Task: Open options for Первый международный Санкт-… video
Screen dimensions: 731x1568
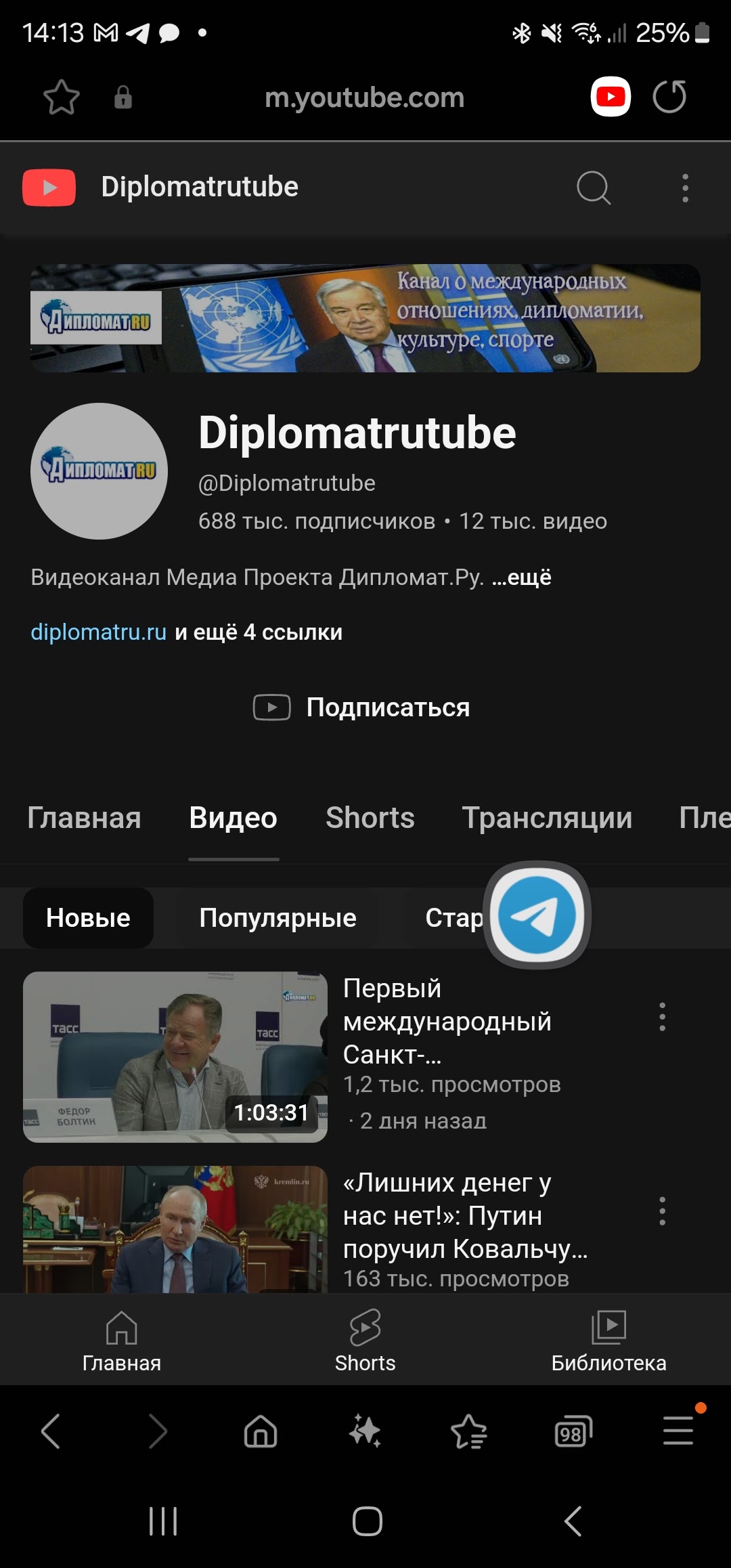Action: tap(662, 1017)
